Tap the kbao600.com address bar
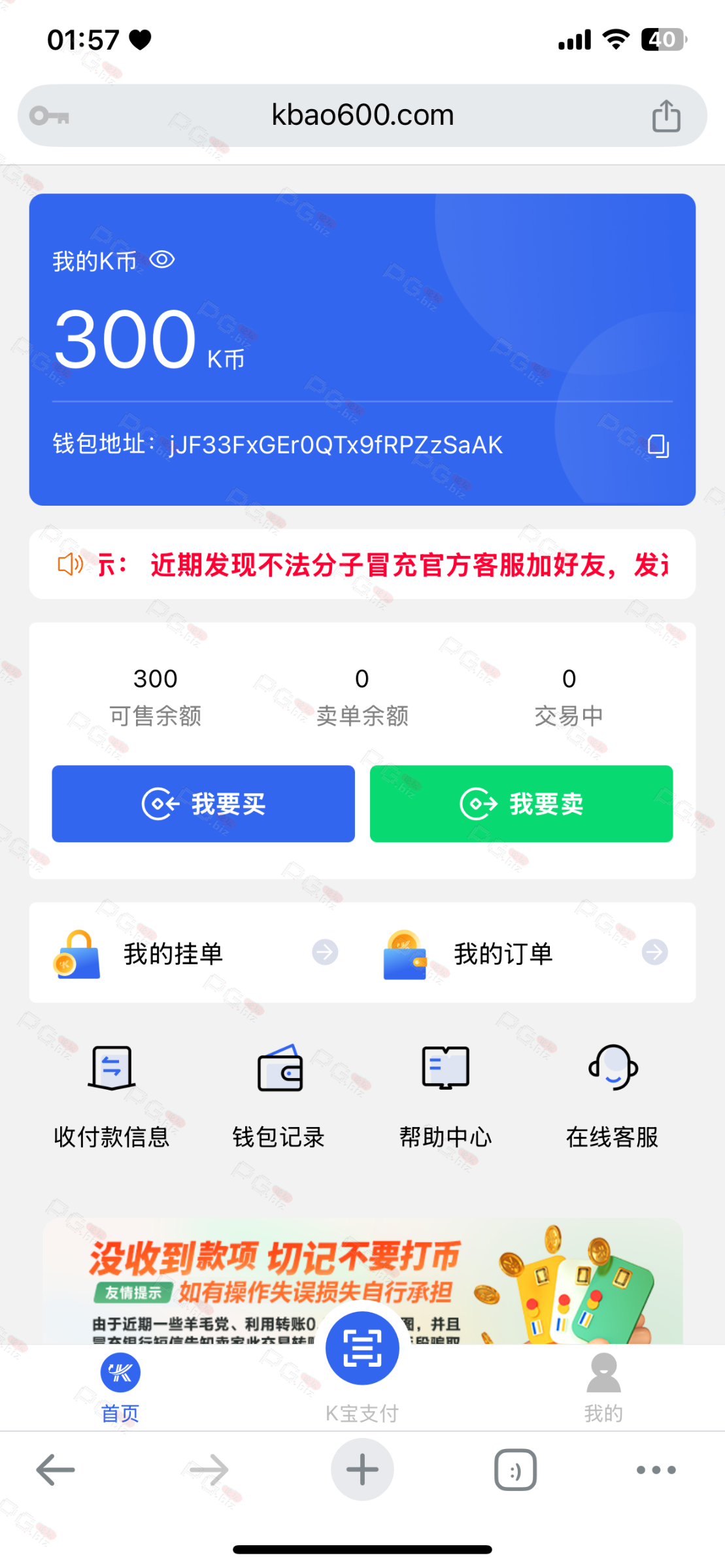The height and width of the screenshot is (1568, 725). pyautogui.click(x=362, y=116)
